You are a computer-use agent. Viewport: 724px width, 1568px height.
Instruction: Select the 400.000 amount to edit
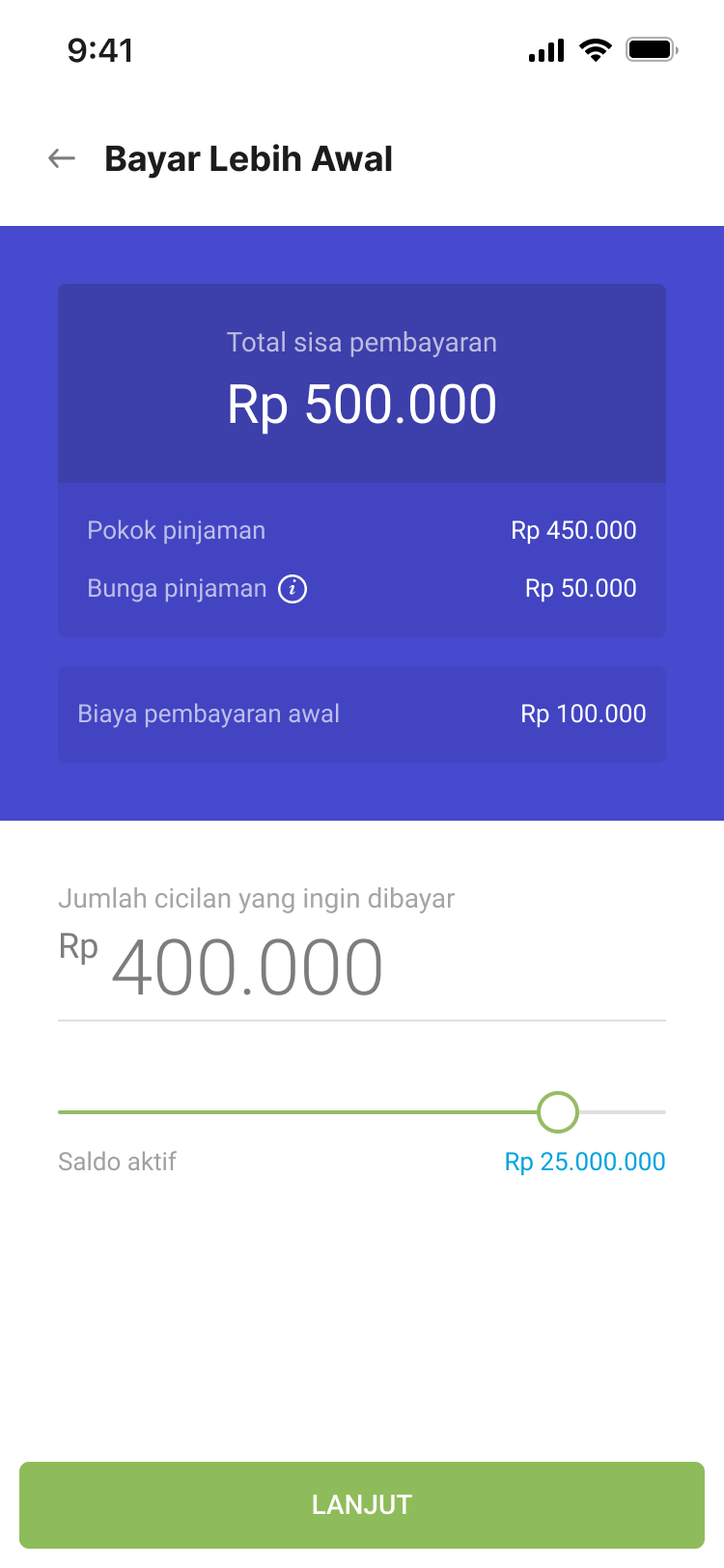246,966
